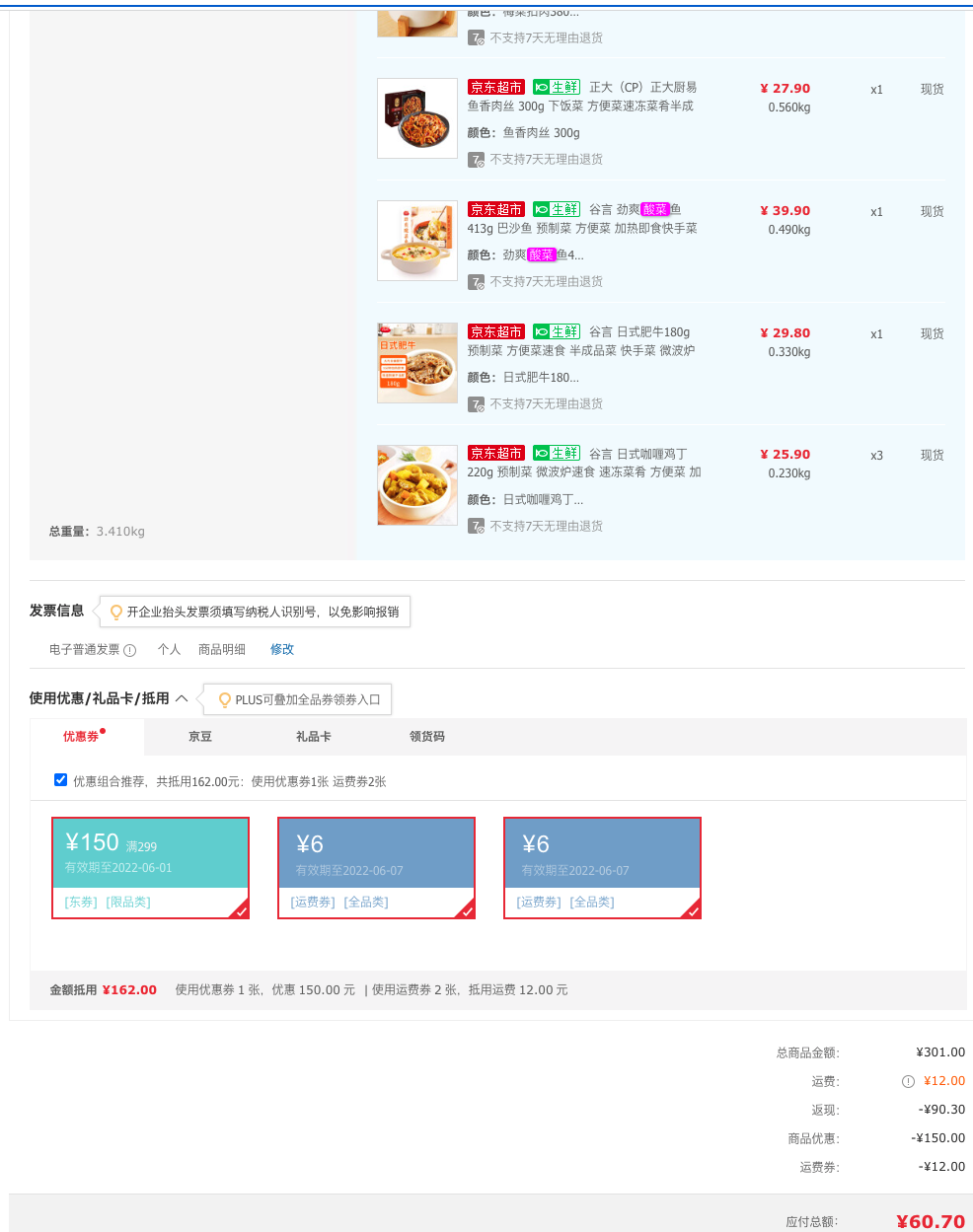Switch to the 京豆 tab
Image resolution: width=973 pixels, height=1232 pixels.
(200, 737)
